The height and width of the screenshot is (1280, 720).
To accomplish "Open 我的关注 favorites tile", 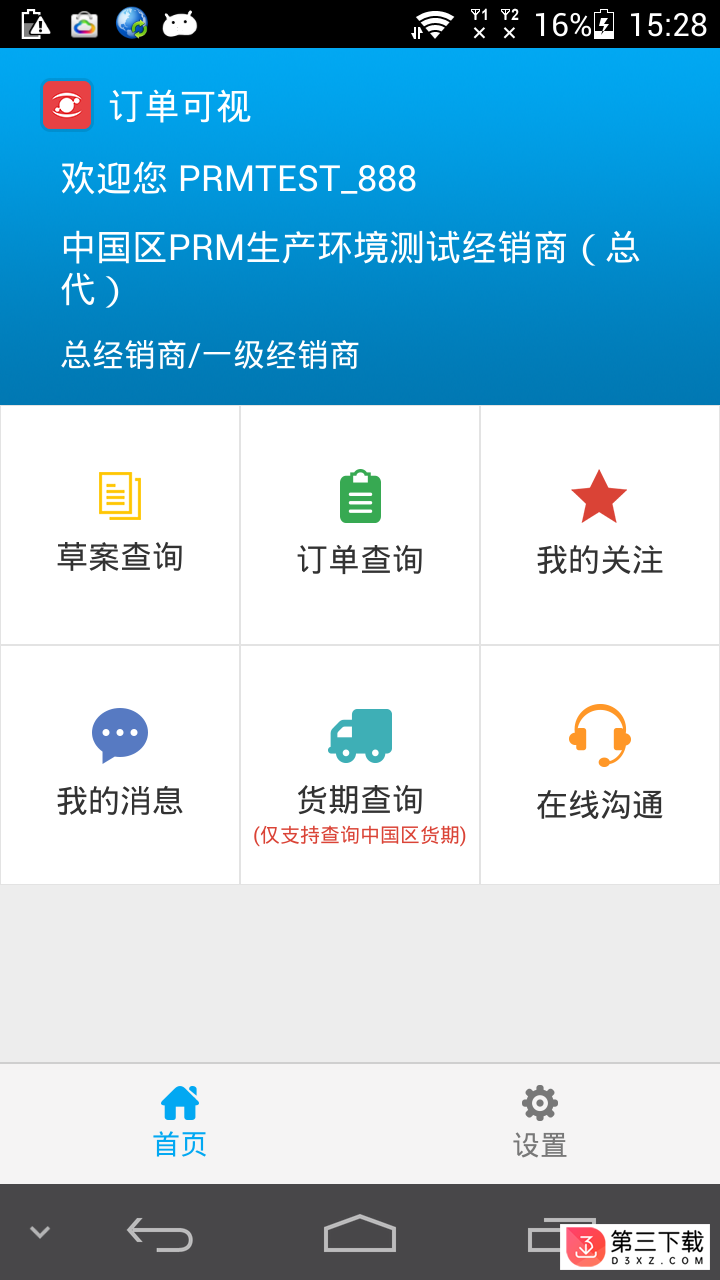I will [x=600, y=525].
